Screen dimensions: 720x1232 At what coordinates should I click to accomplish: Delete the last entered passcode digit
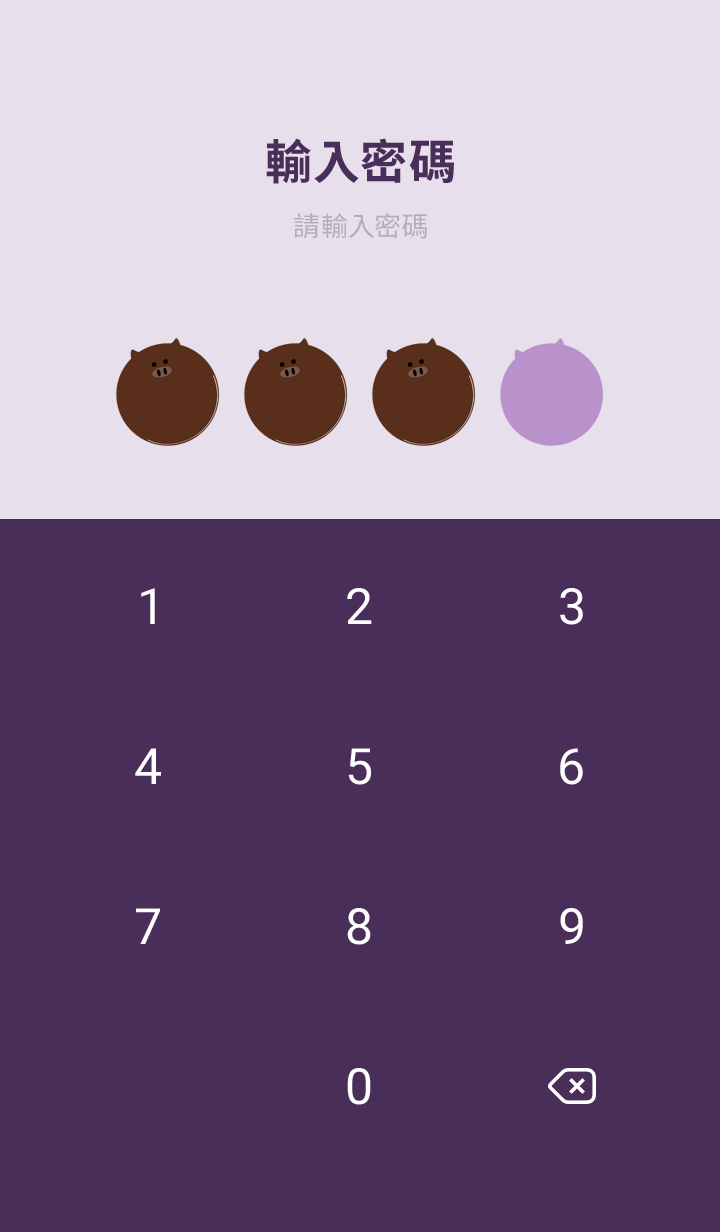click(572, 1086)
